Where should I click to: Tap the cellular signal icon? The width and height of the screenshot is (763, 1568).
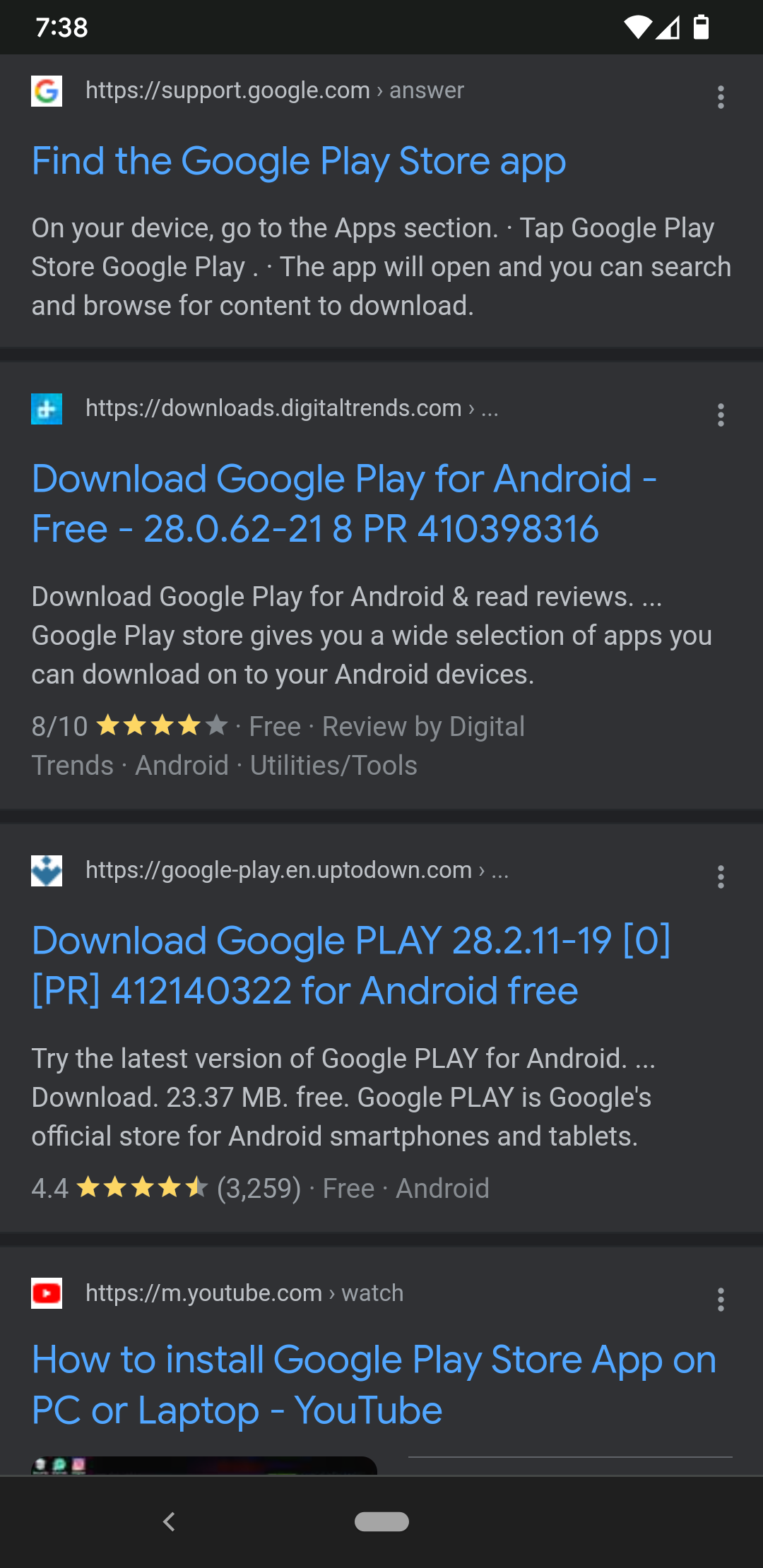click(x=669, y=27)
